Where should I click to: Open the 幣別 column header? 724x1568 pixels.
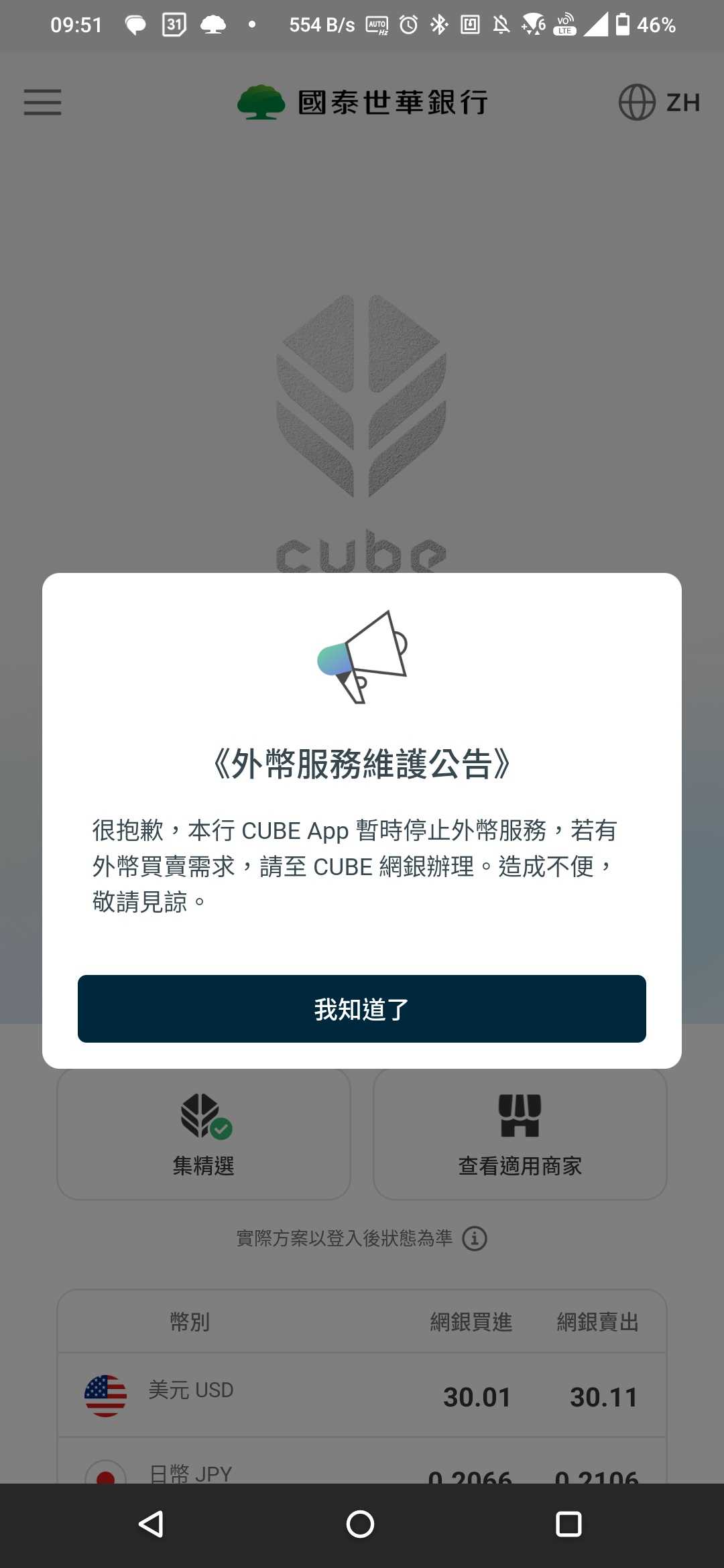tap(190, 1321)
